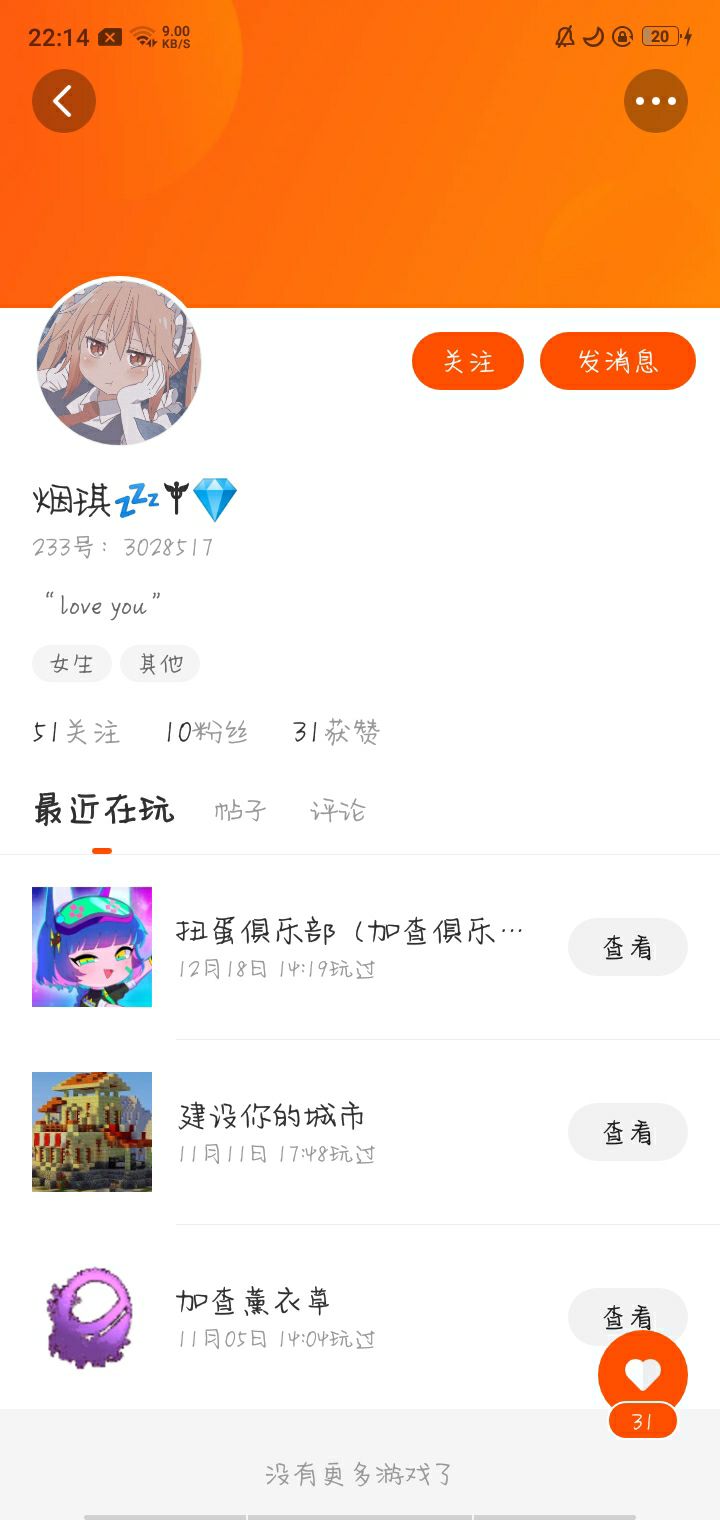The image size is (720, 1520).
Task: Open the 51 关注 following list
Action: coord(76,732)
